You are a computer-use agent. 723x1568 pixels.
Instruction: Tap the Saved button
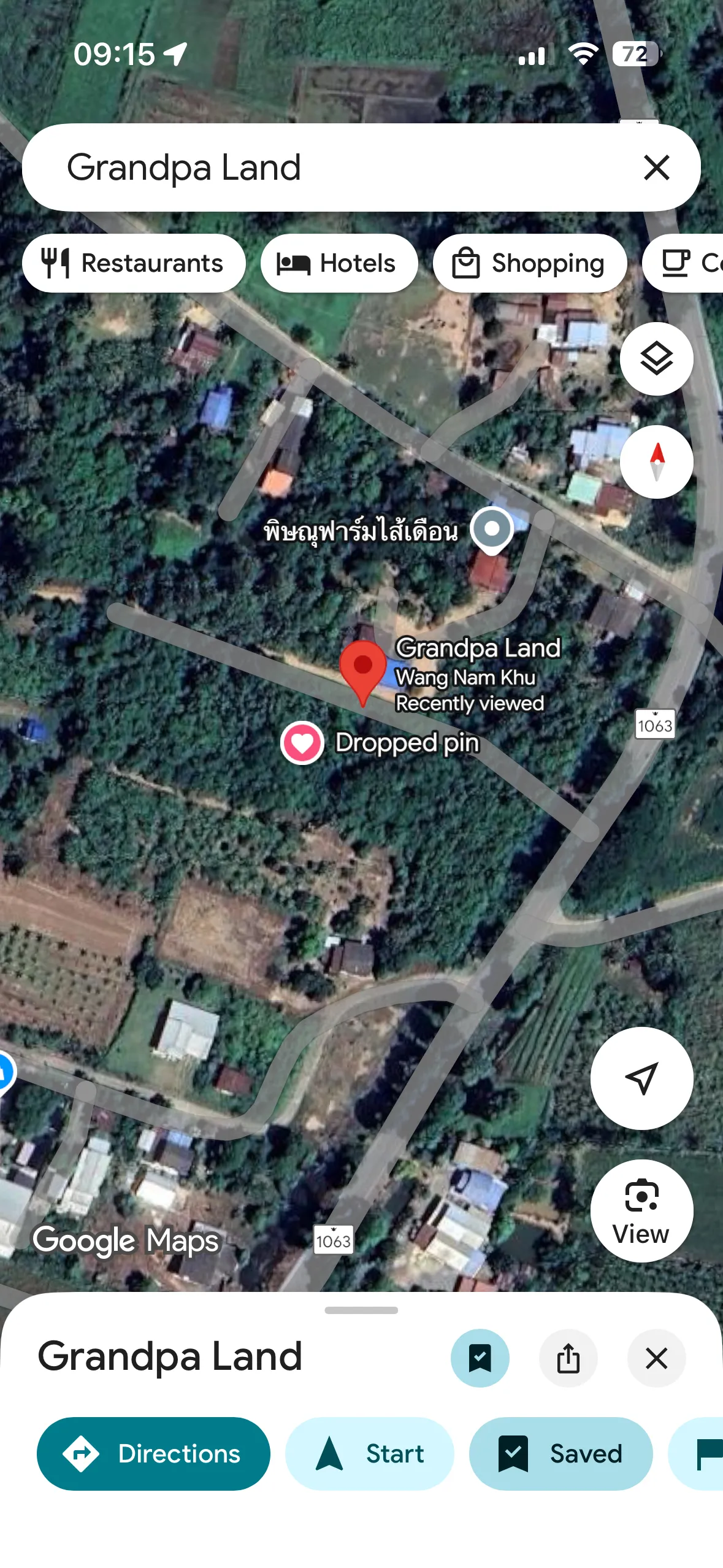coord(560,1453)
